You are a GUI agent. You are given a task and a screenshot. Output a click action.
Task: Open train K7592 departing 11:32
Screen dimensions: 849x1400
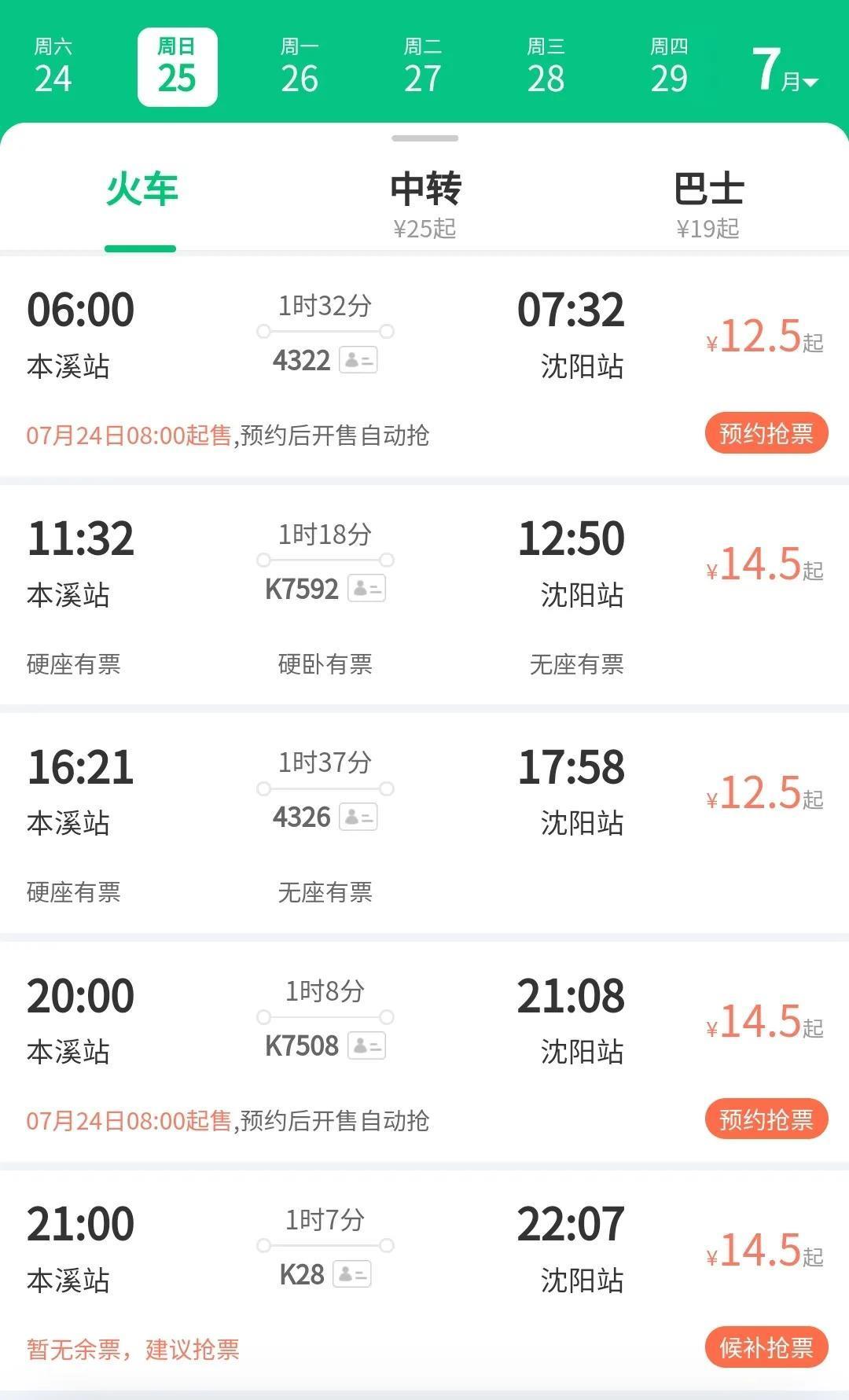[424, 594]
